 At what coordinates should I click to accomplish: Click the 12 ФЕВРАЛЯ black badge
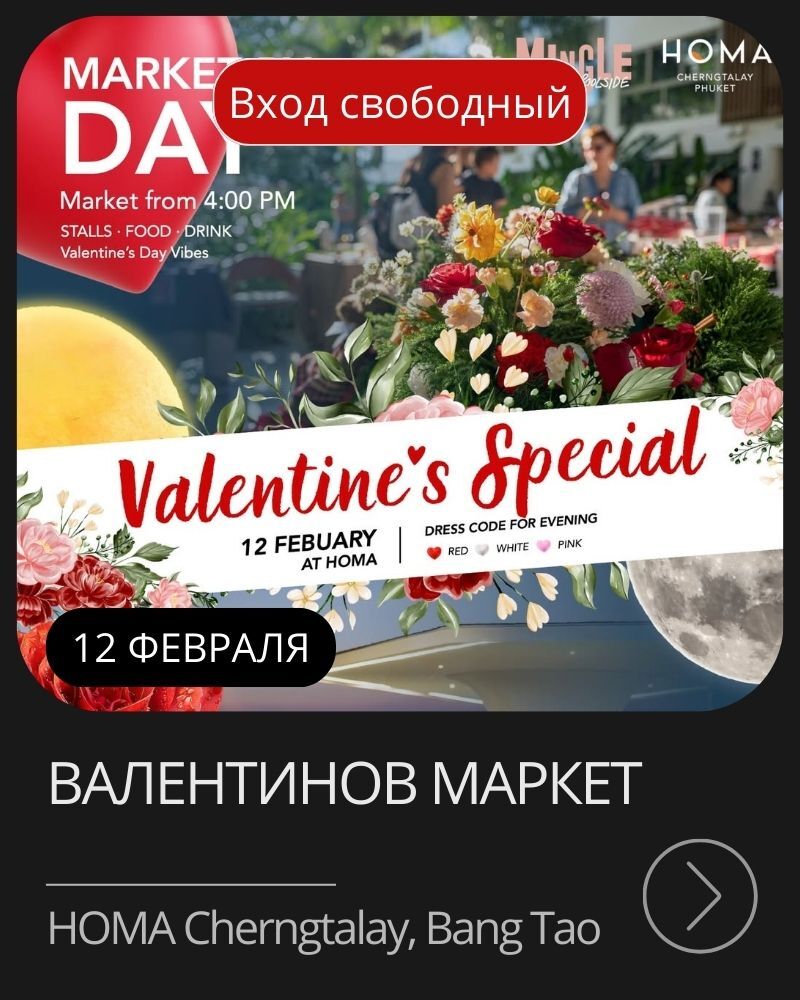click(188, 646)
